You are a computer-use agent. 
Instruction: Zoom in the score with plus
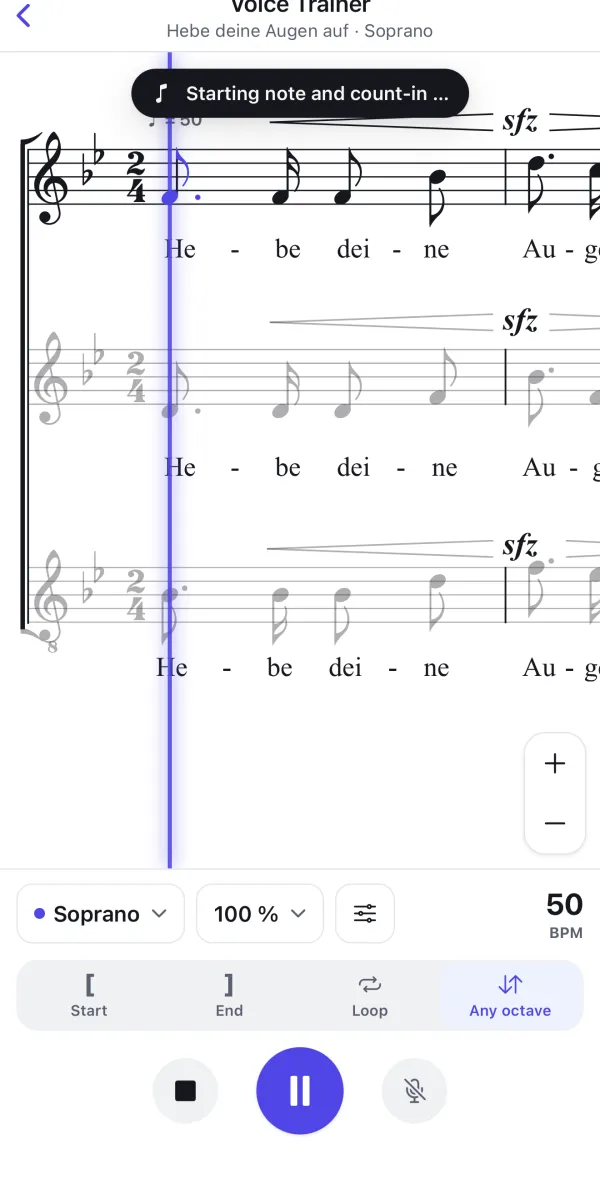(x=555, y=764)
